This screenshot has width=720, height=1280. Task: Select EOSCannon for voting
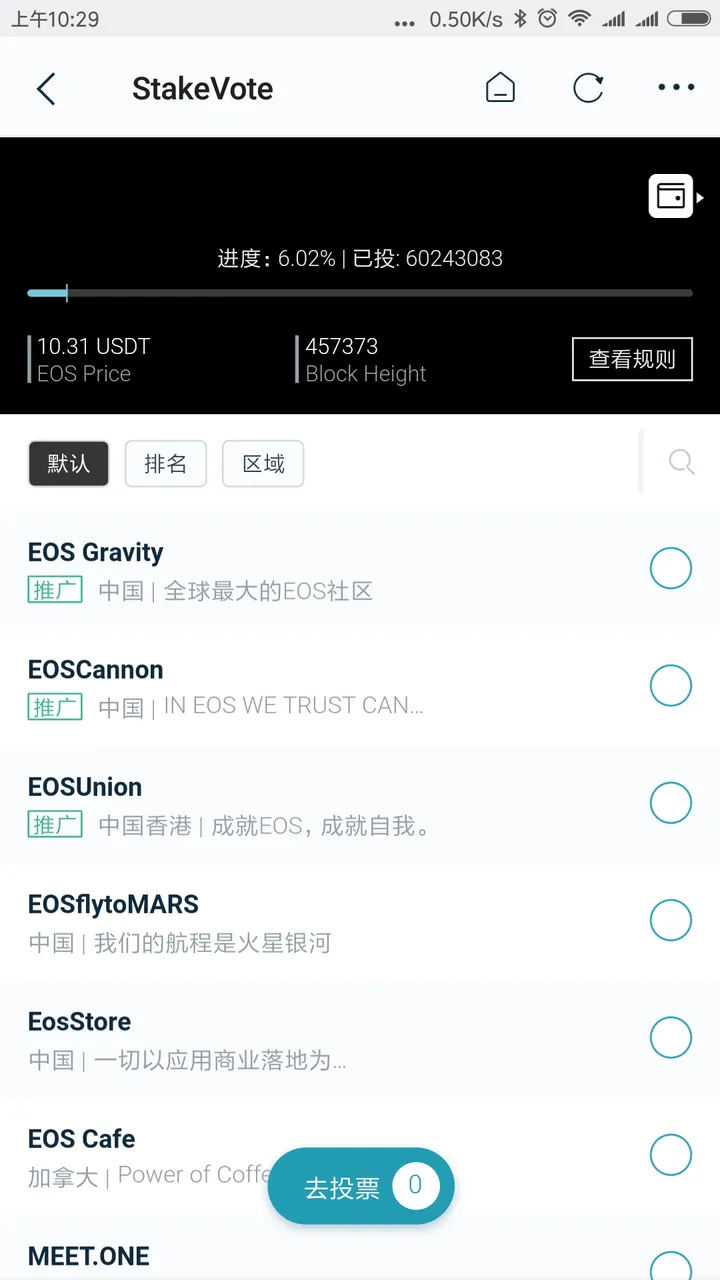coord(670,686)
